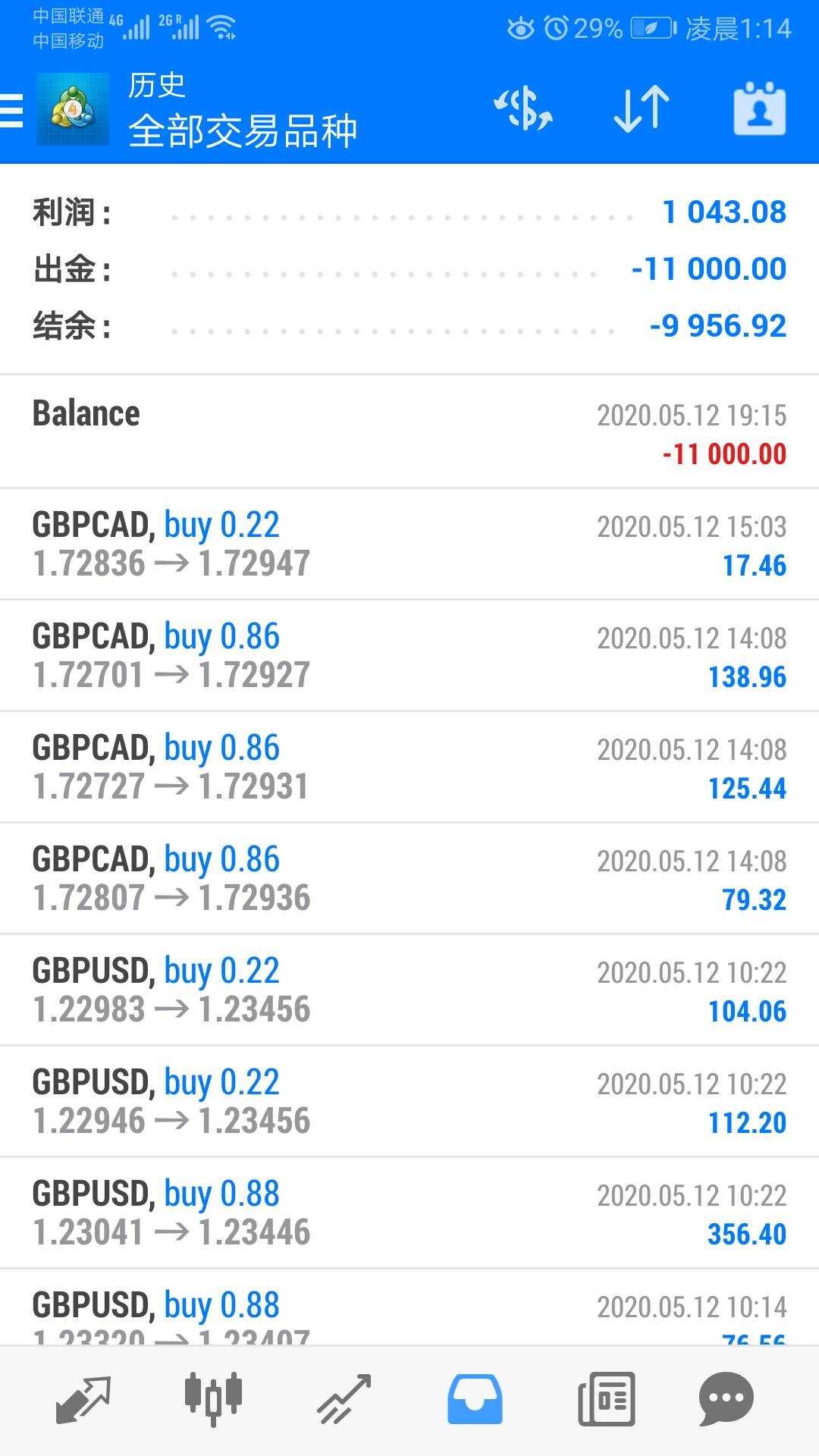View the GBPUSD trade with 104.06 profit
This screenshot has width=819, height=1456.
click(x=409, y=990)
